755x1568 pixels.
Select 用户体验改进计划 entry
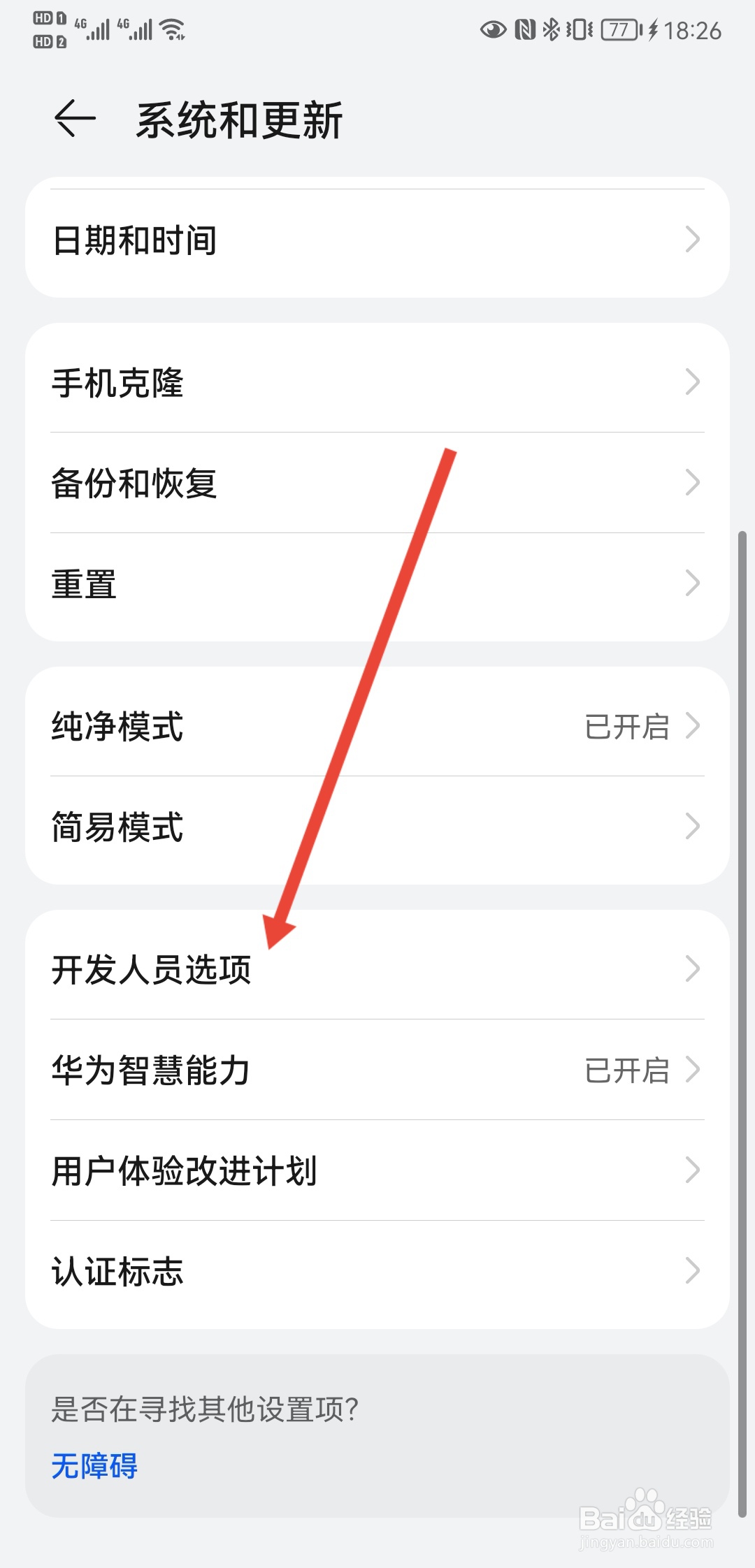click(377, 1170)
